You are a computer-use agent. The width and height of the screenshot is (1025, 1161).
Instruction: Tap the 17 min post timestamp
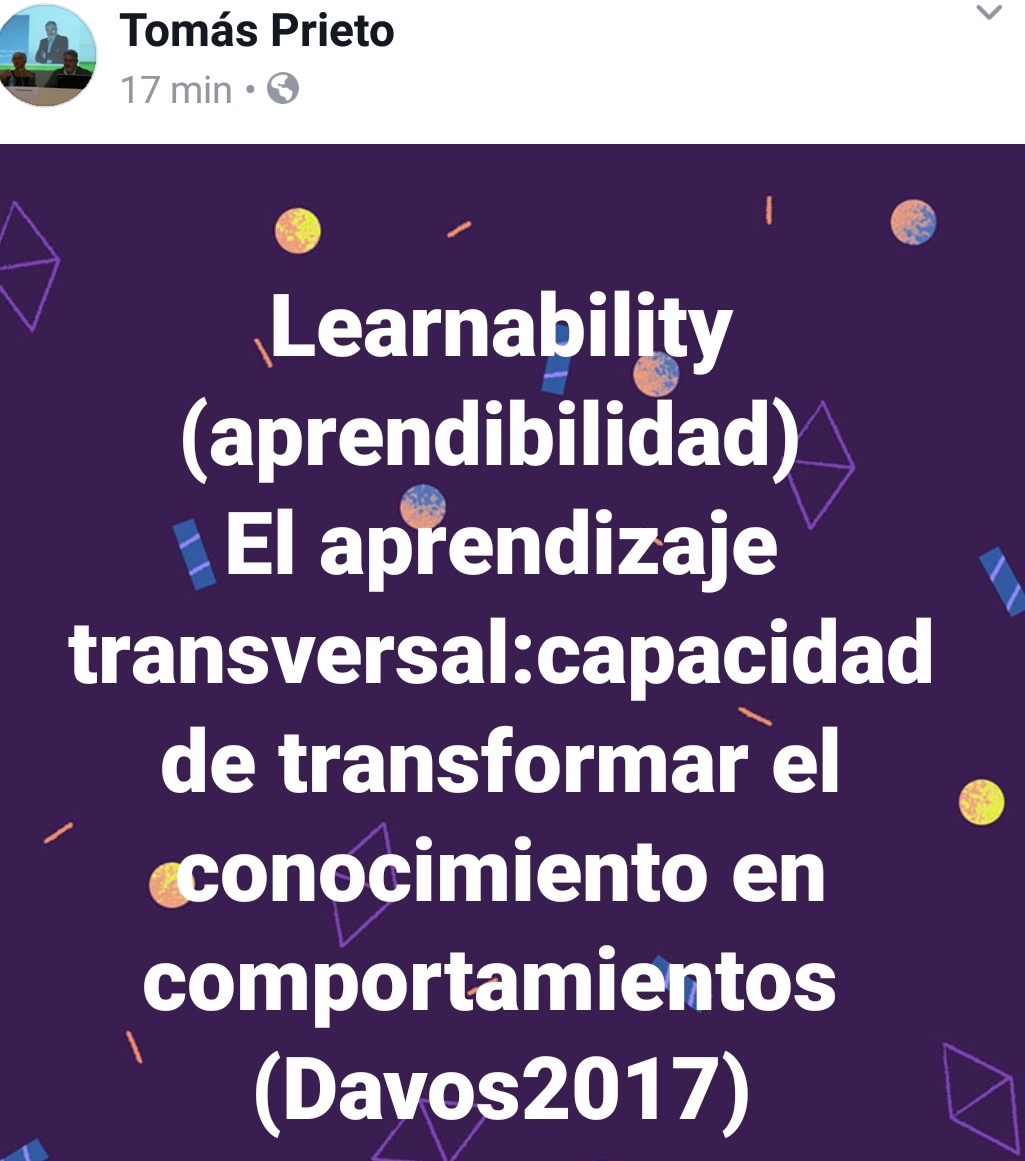pyautogui.click(x=176, y=90)
